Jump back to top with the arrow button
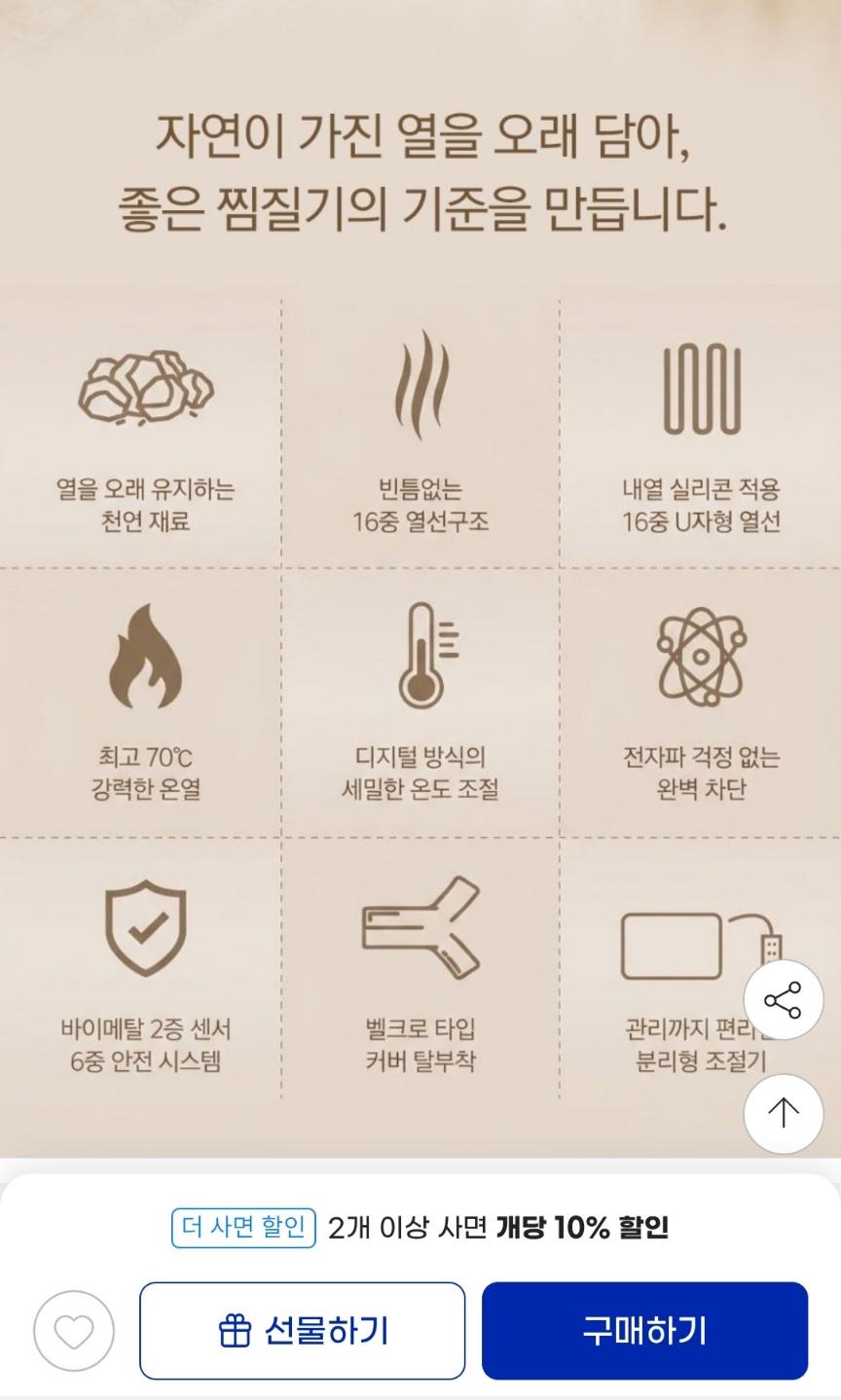This screenshot has height=1400, width=841. [784, 1113]
